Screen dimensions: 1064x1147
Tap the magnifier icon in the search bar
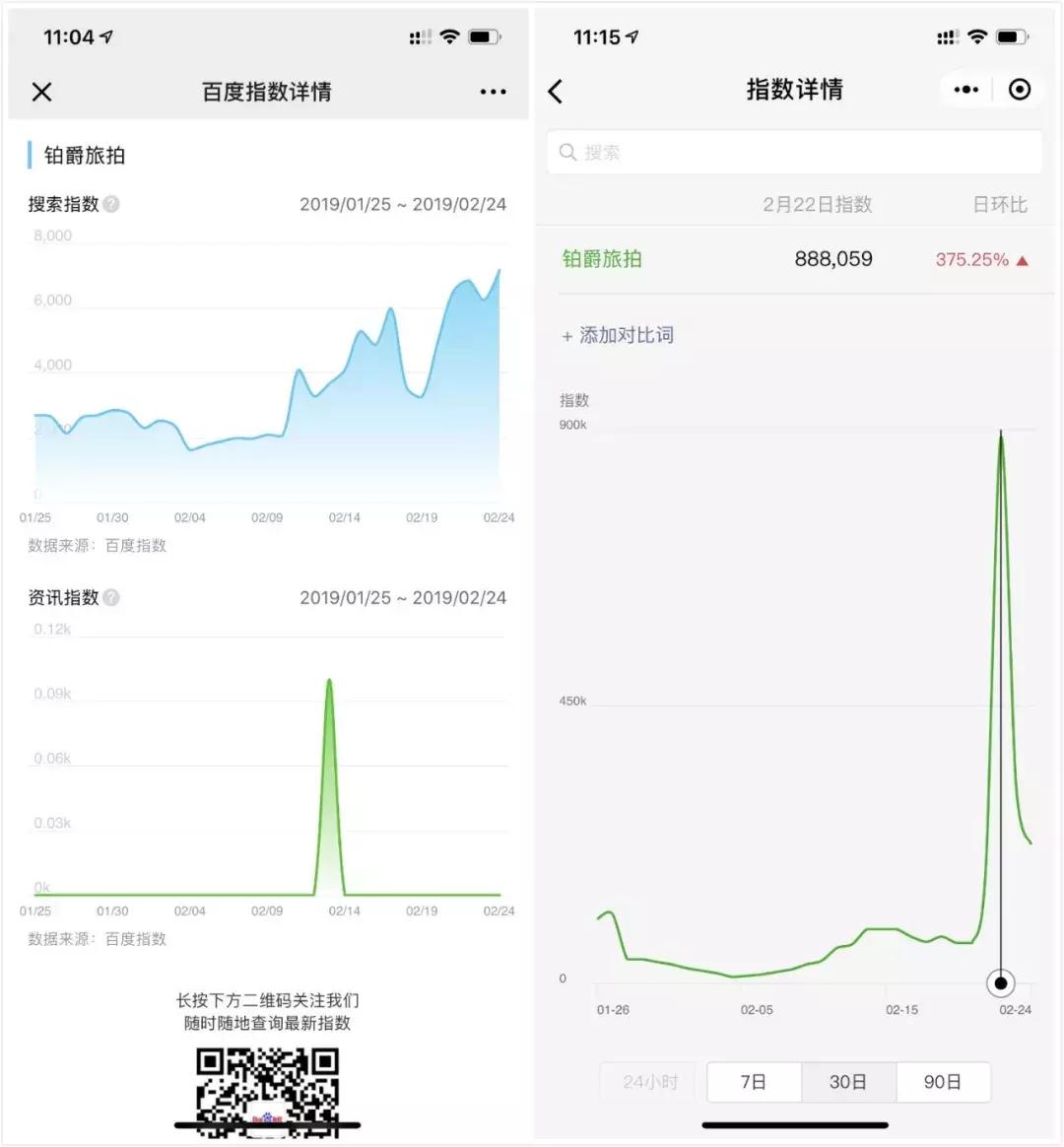(x=568, y=152)
